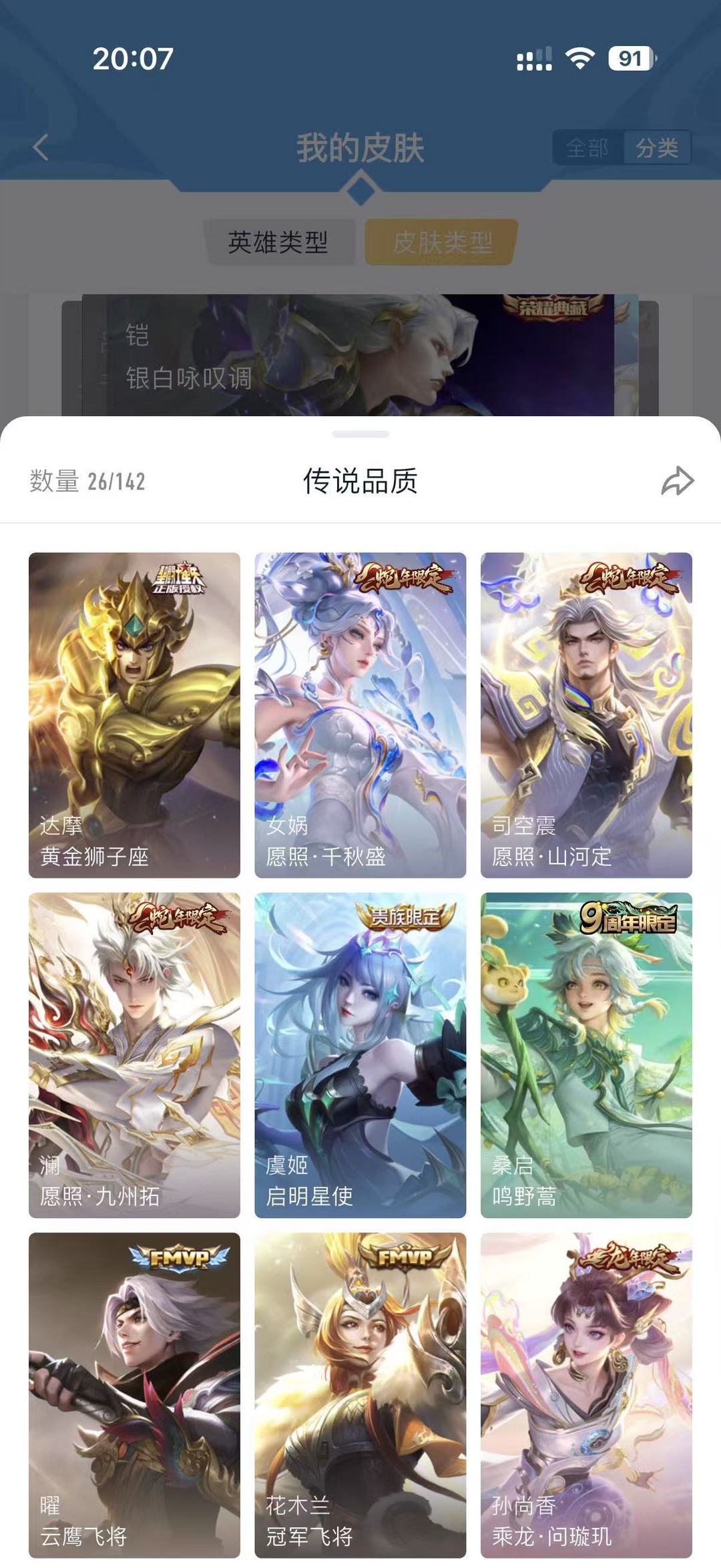Open the diamond divider under 我的皮肤 title

pos(360,193)
